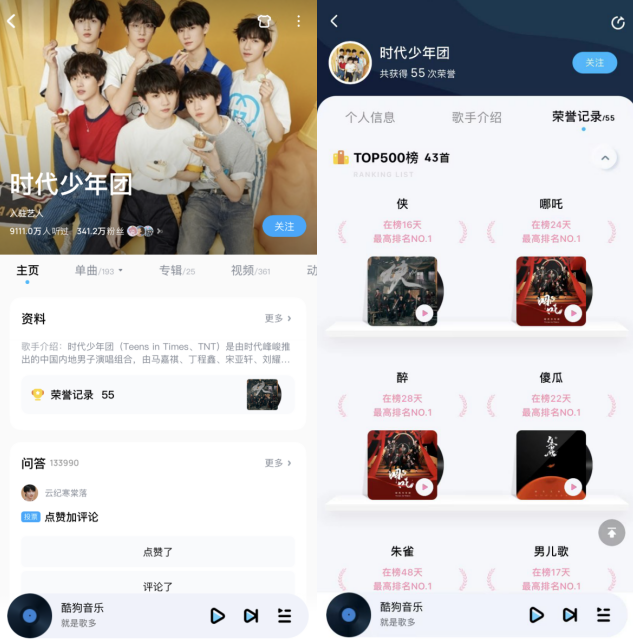Play the song 傻瓜
The image size is (633, 639).
(x=573, y=486)
